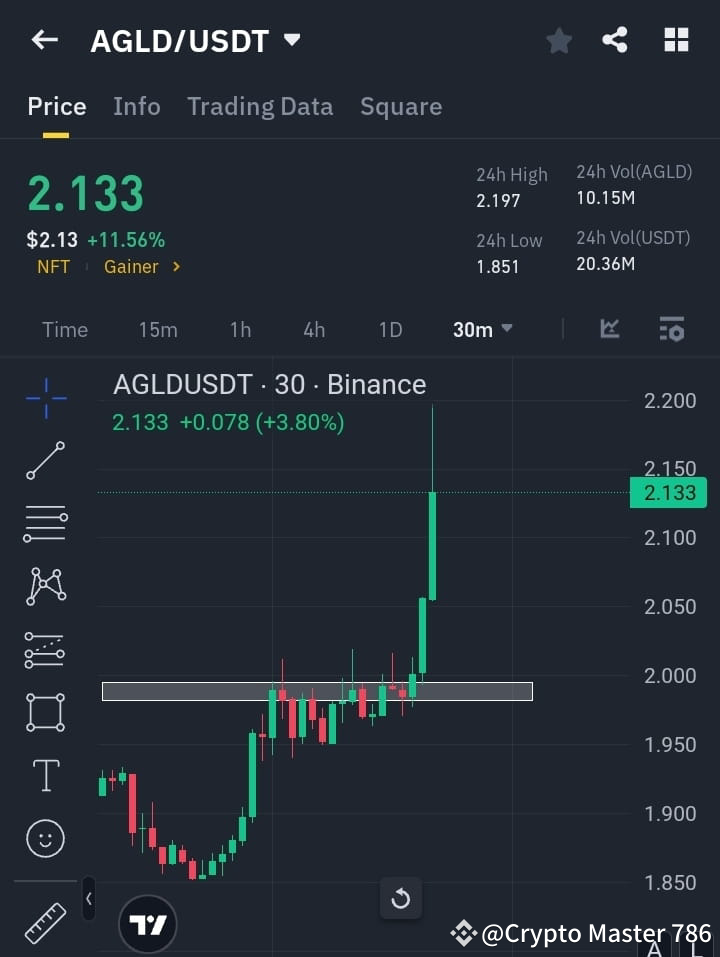Screen dimensions: 720x957
Task: Select the text annotation tool
Action: [x=44, y=775]
